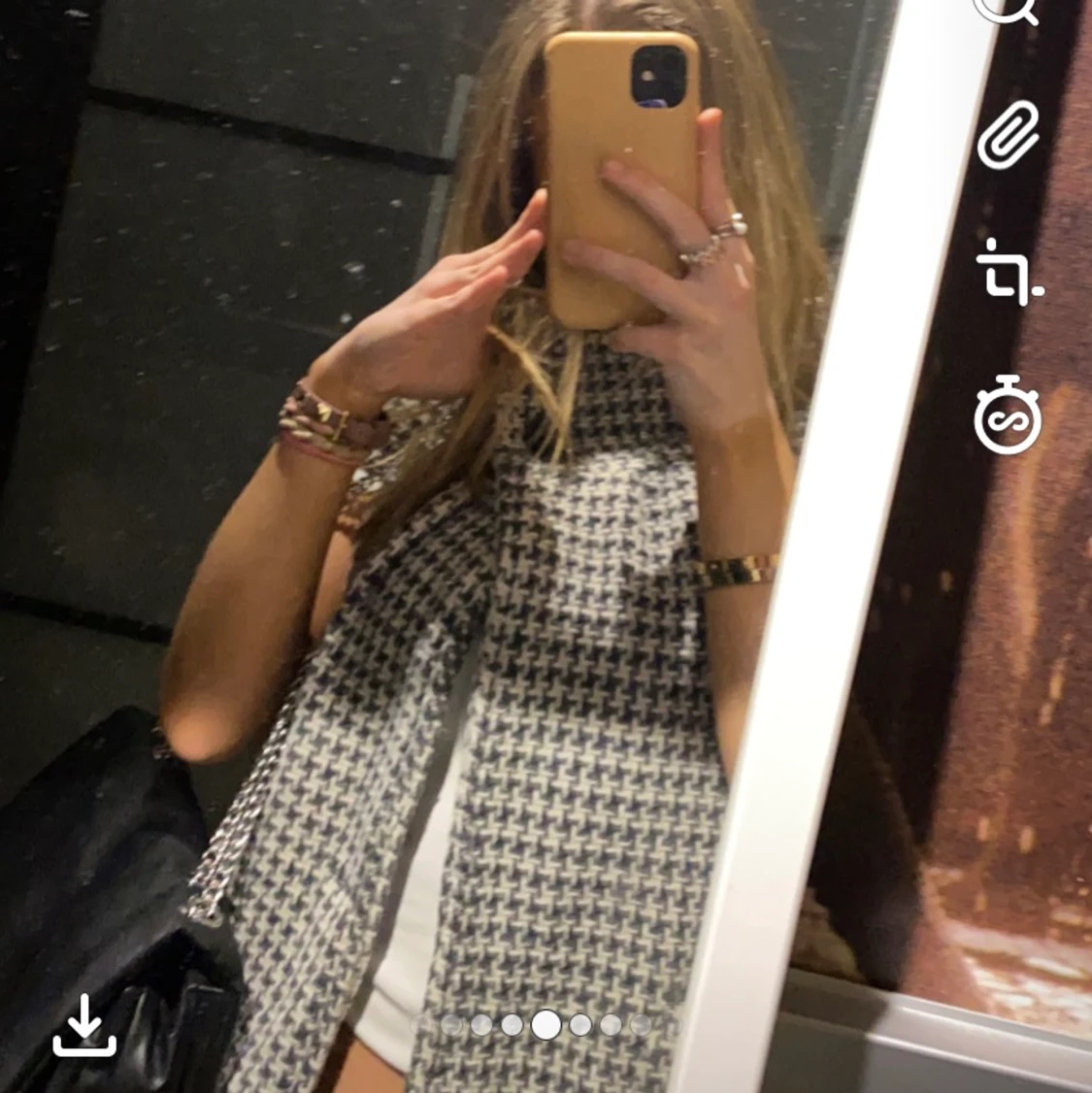Save the snap with the download icon
Screen dimensions: 1092x1093
pos(85,1025)
